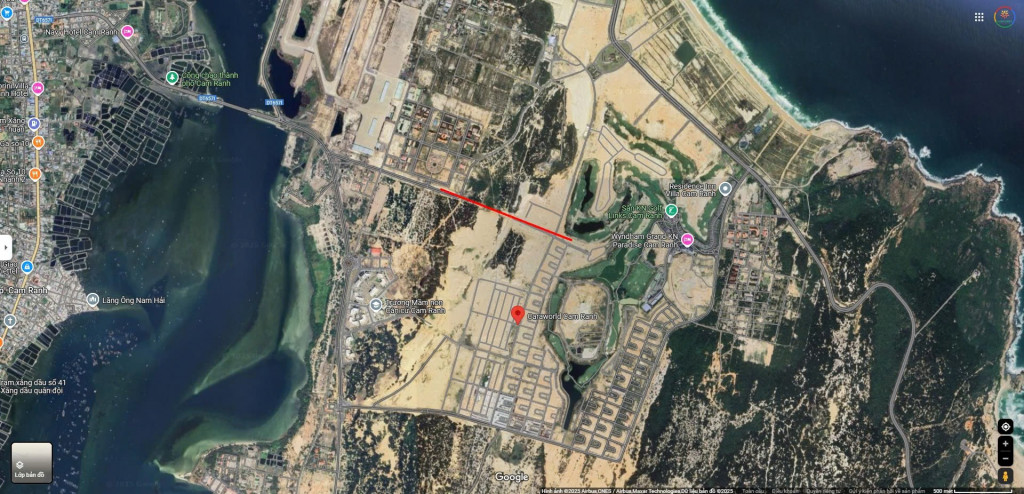The height and width of the screenshot is (494, 1024).
Task: Select the Wyndham Grand KN Paradise hotel pin
Action: pos(687,238)
